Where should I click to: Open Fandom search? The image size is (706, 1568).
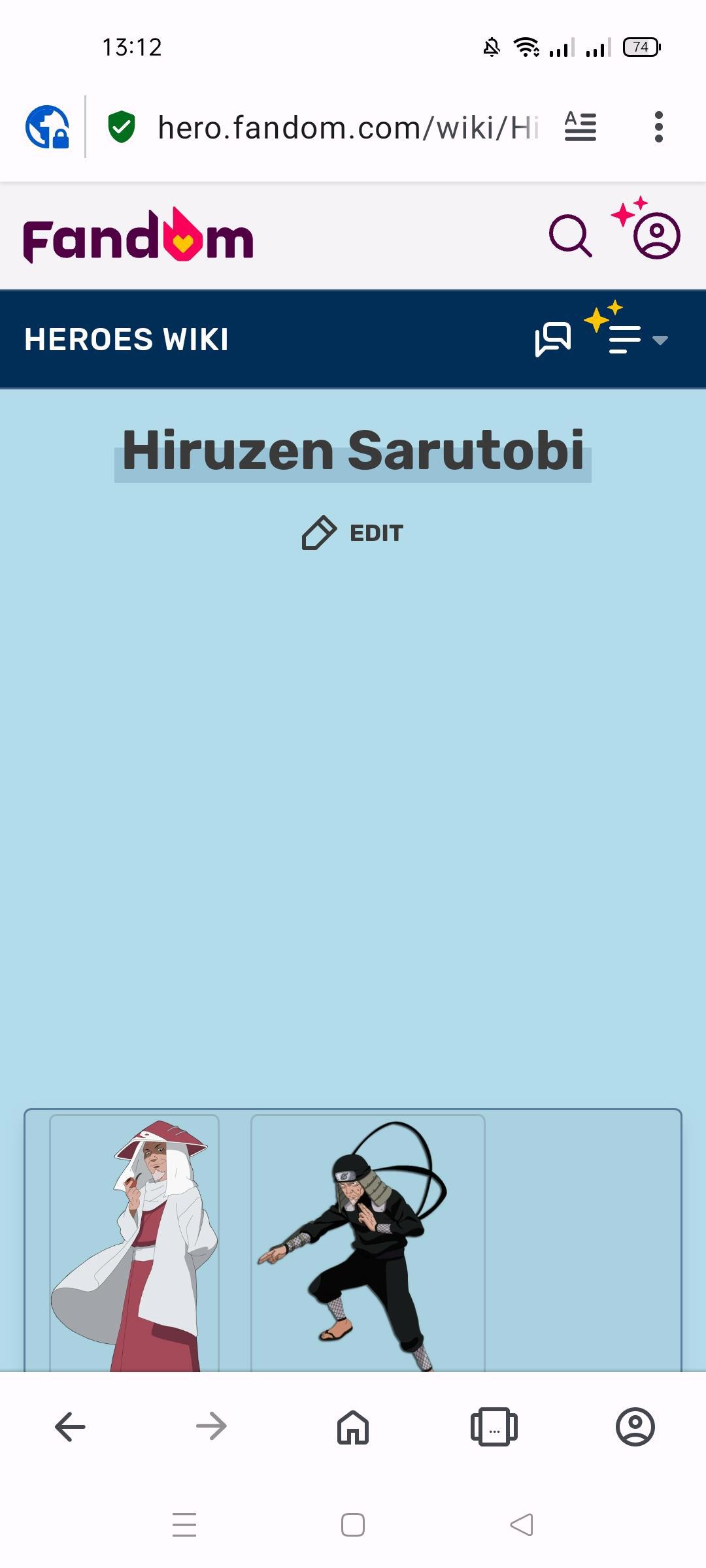coord(571,236)
